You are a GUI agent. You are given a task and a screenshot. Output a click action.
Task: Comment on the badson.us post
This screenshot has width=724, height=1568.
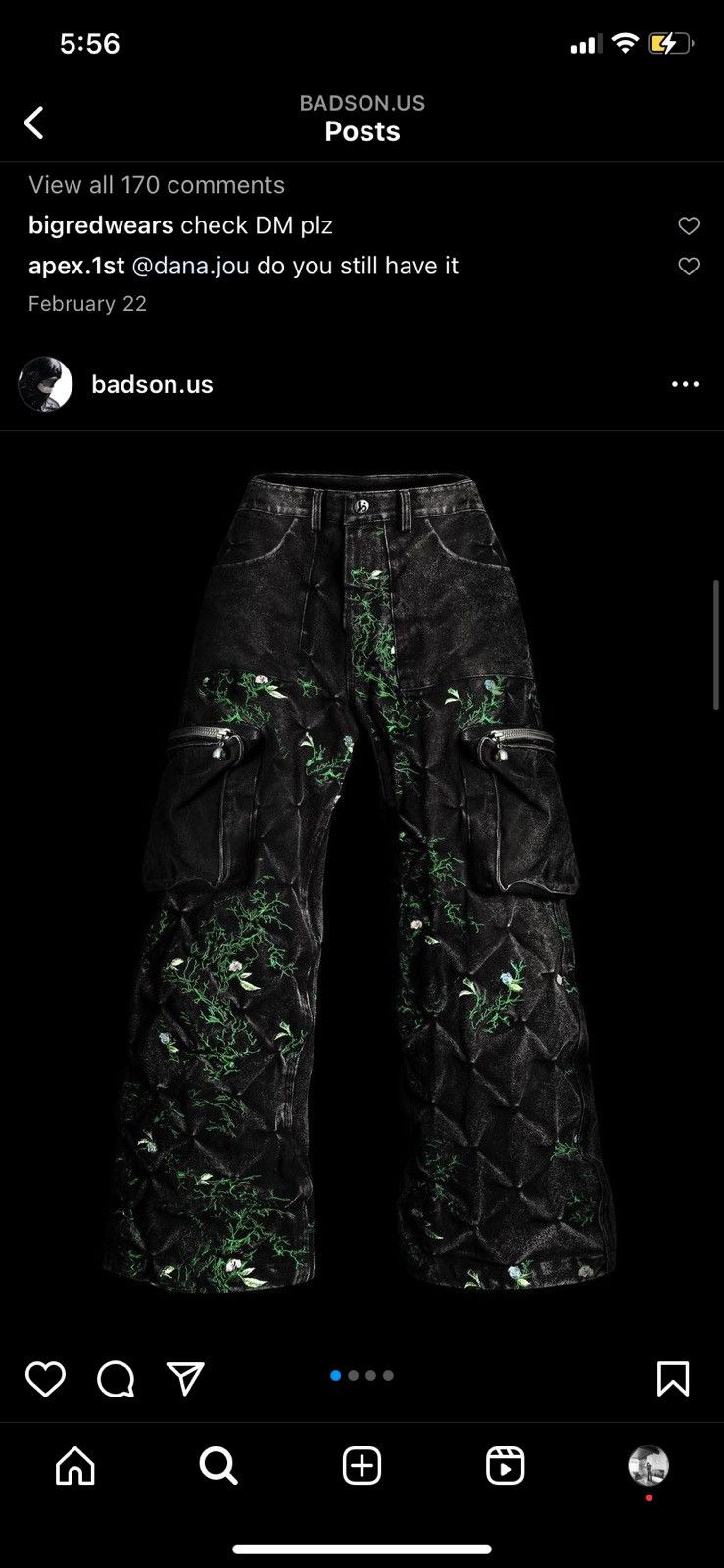coord(116,1379)
